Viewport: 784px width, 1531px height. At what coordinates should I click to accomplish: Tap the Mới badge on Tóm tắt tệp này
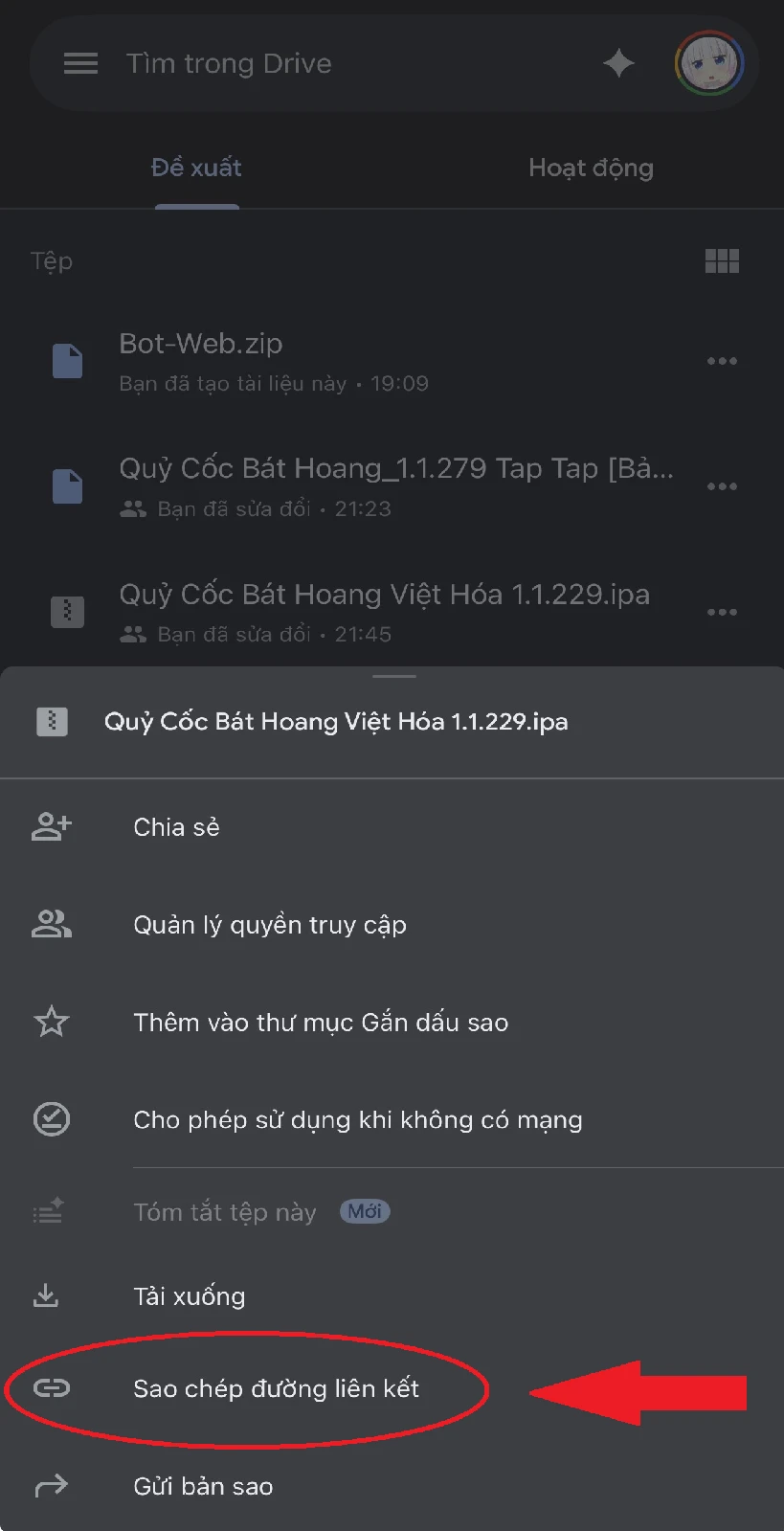[x=365, y=1211]
